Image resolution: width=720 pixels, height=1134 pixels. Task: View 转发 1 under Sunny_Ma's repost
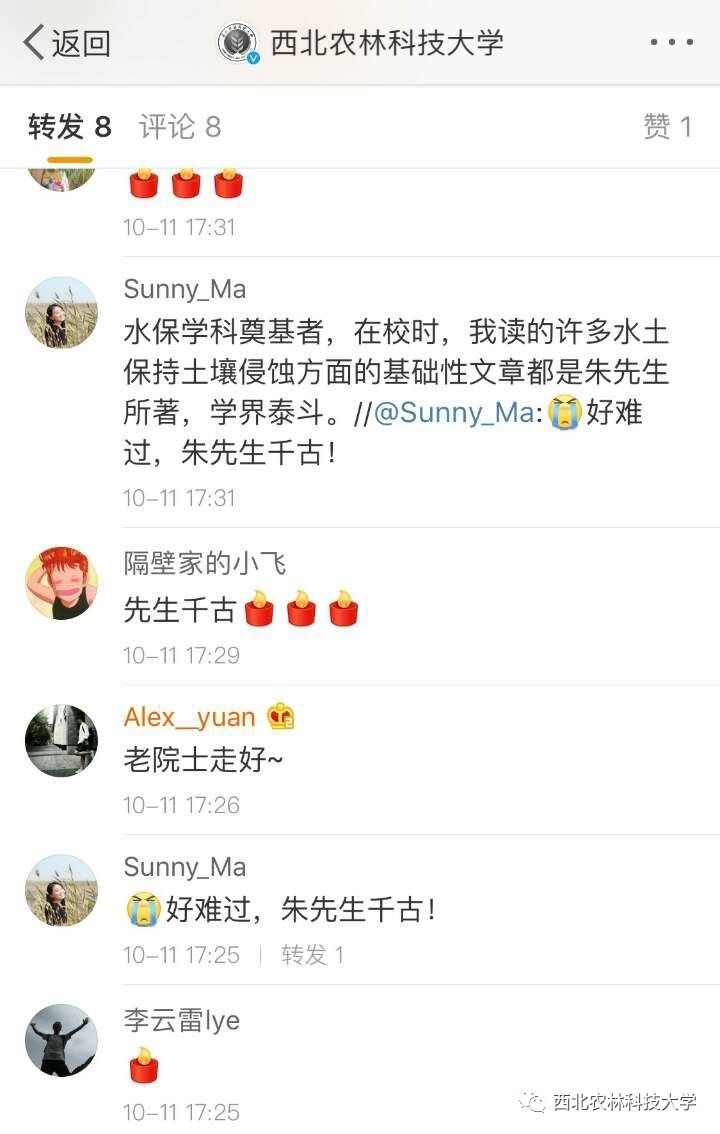312,955
